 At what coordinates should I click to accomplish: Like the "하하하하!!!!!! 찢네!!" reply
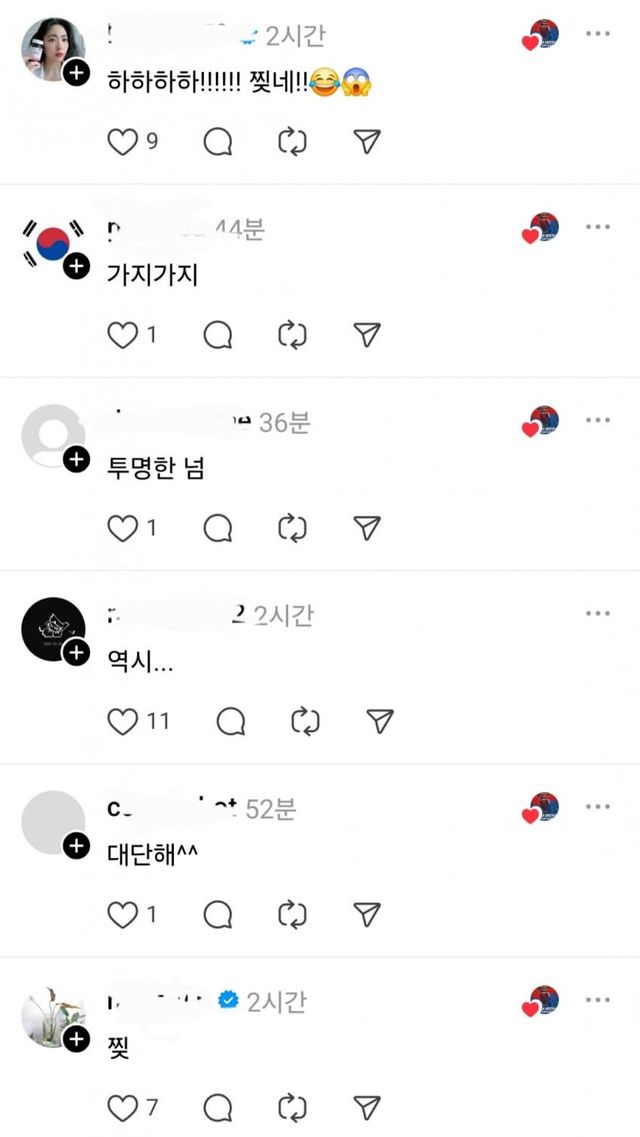[122, 142]
